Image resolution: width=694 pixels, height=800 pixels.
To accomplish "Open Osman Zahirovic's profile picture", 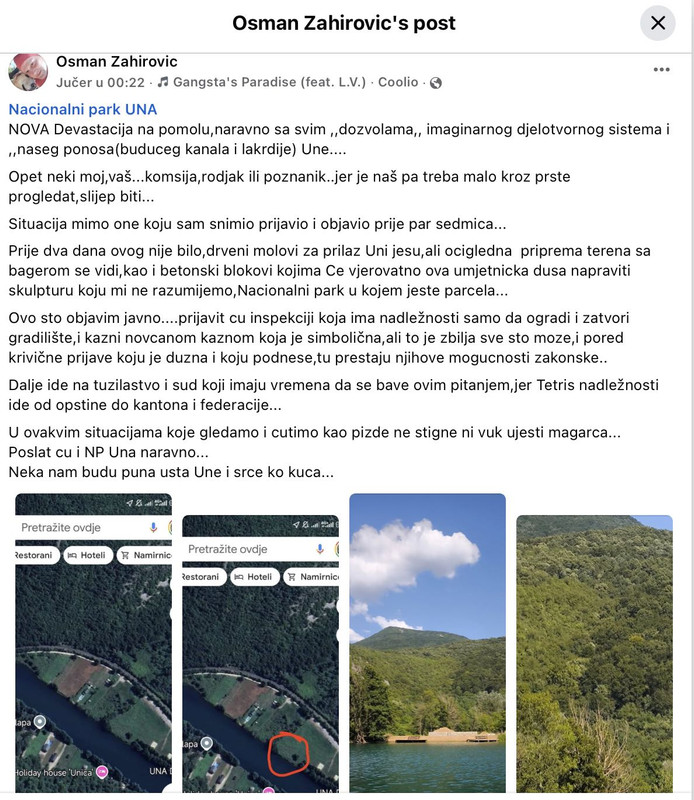I will click(28, 72).
